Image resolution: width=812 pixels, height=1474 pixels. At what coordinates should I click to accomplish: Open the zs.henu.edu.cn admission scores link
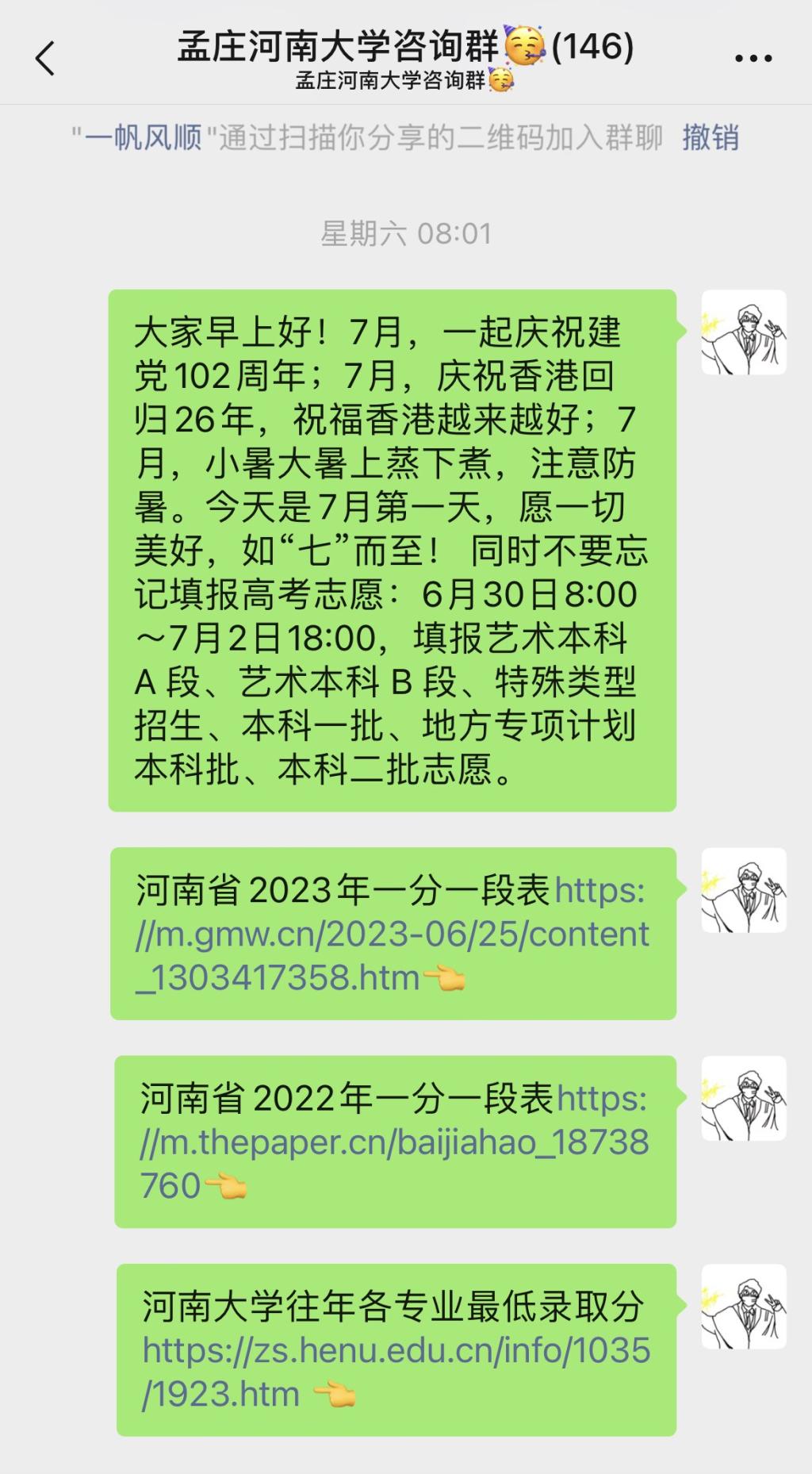[x=395, y=1351]
